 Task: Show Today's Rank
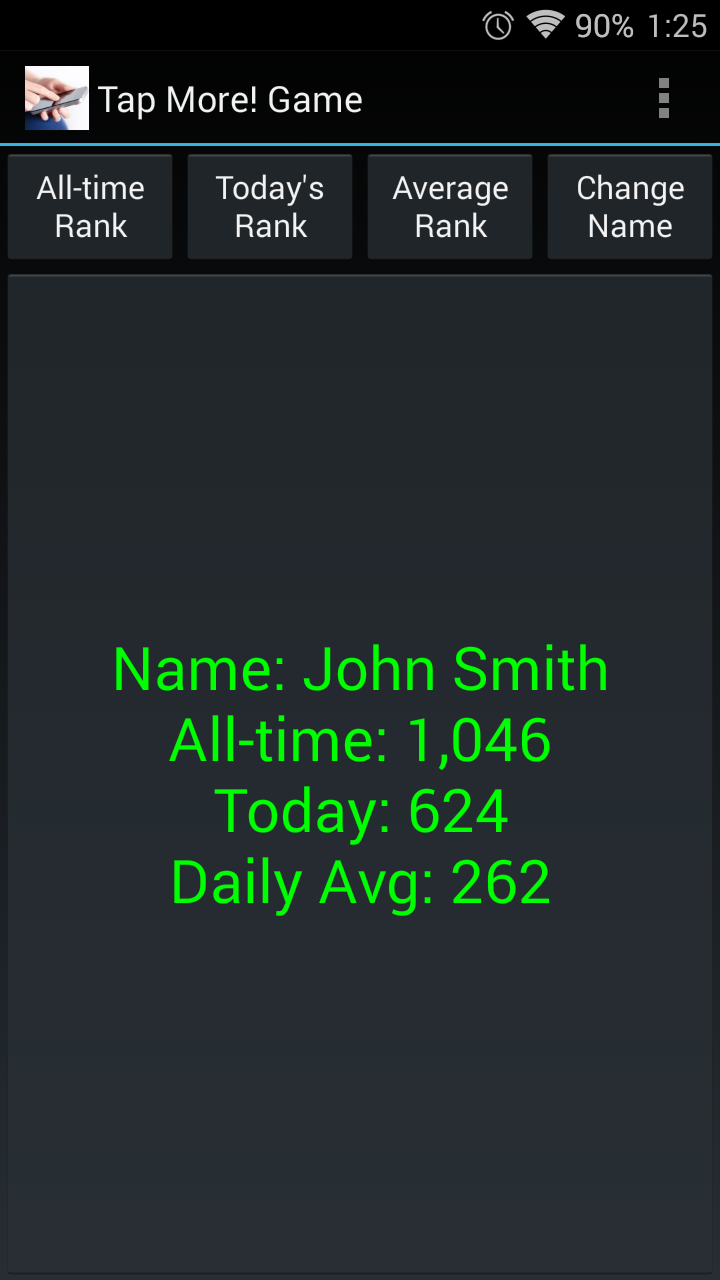(x=270, y=207)
